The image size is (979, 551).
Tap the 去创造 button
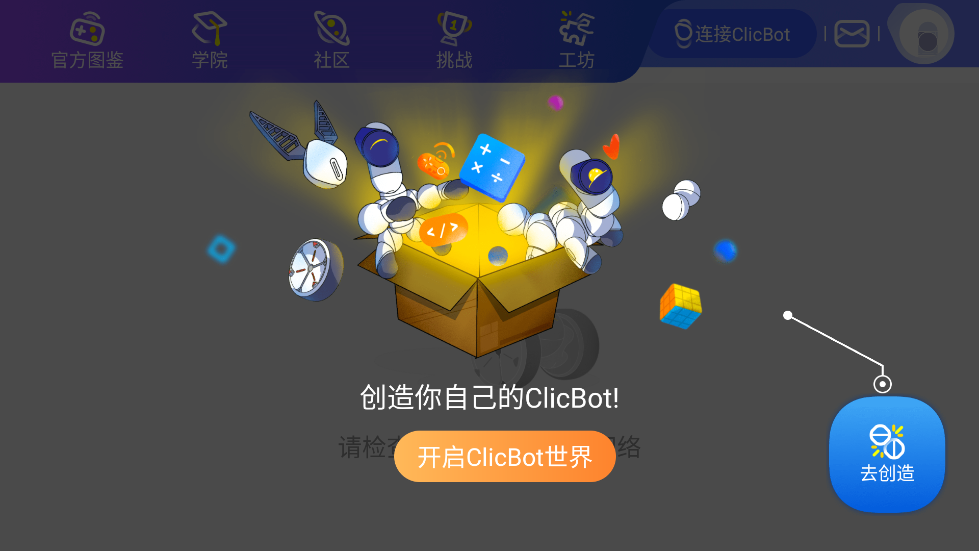tap(887, 455)
